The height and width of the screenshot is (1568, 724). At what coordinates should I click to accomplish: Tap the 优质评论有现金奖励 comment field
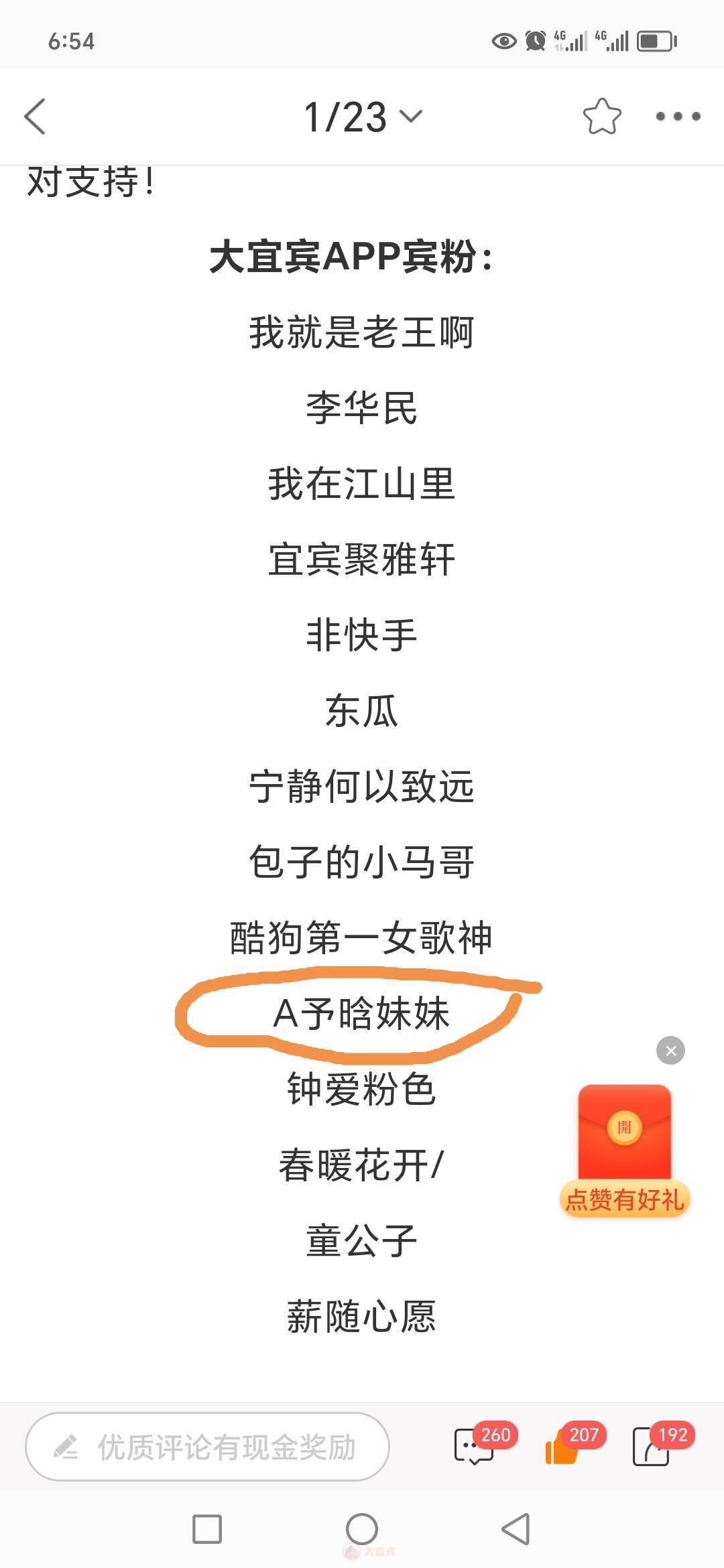click(x=207, y=1447)
